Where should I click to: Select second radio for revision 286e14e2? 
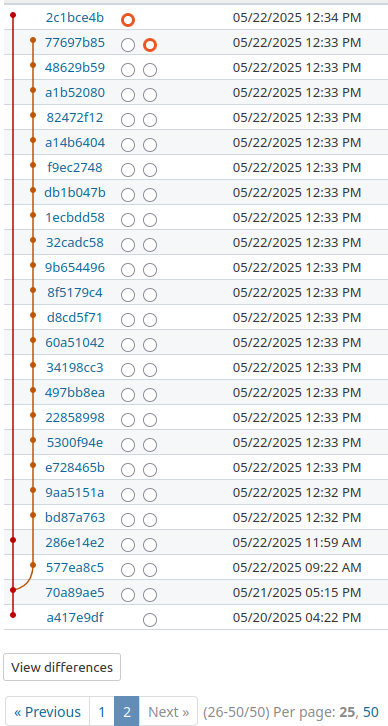click(x=150, y=545)
